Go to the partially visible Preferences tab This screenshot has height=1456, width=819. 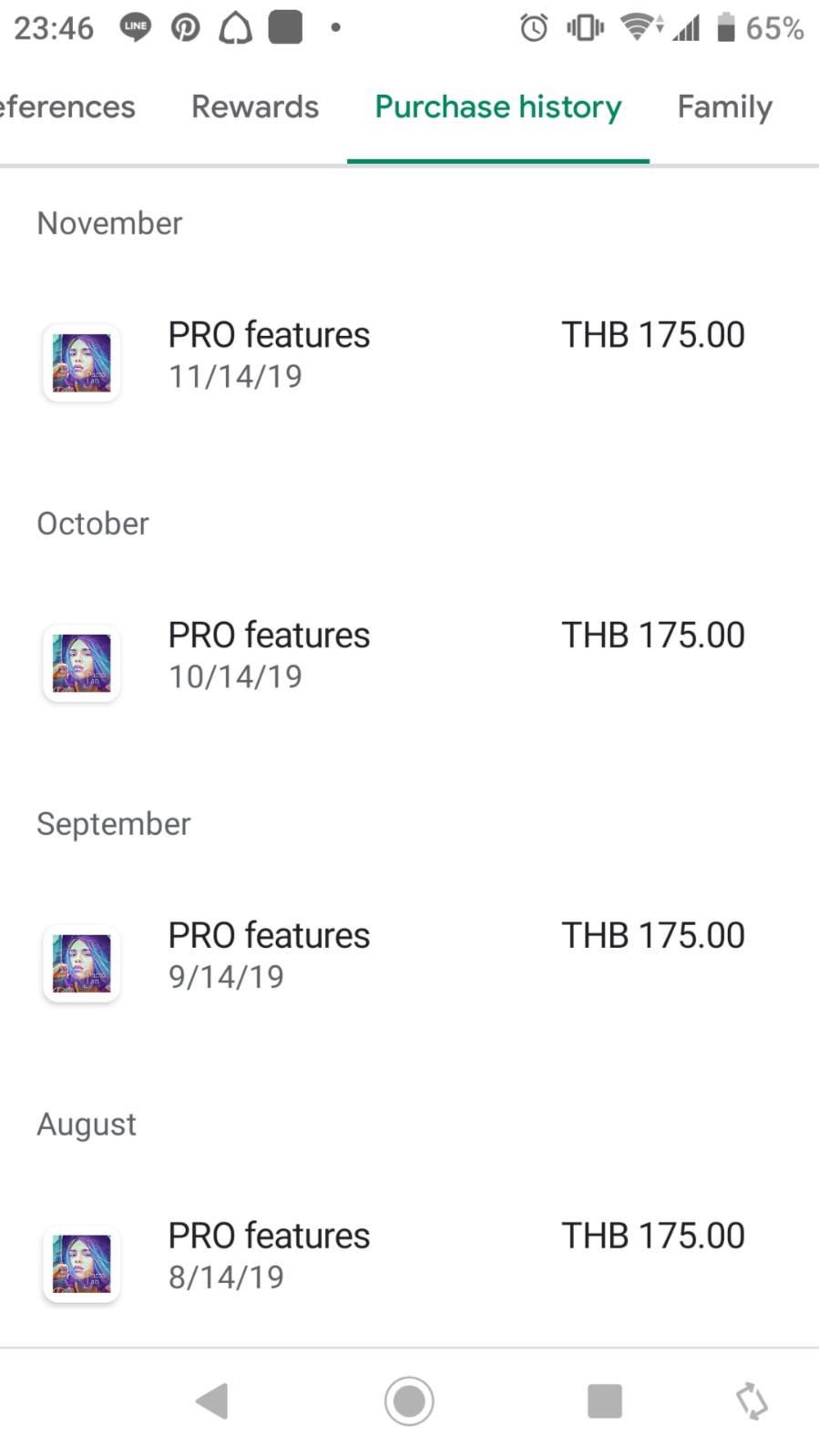(x=67, y=107)
